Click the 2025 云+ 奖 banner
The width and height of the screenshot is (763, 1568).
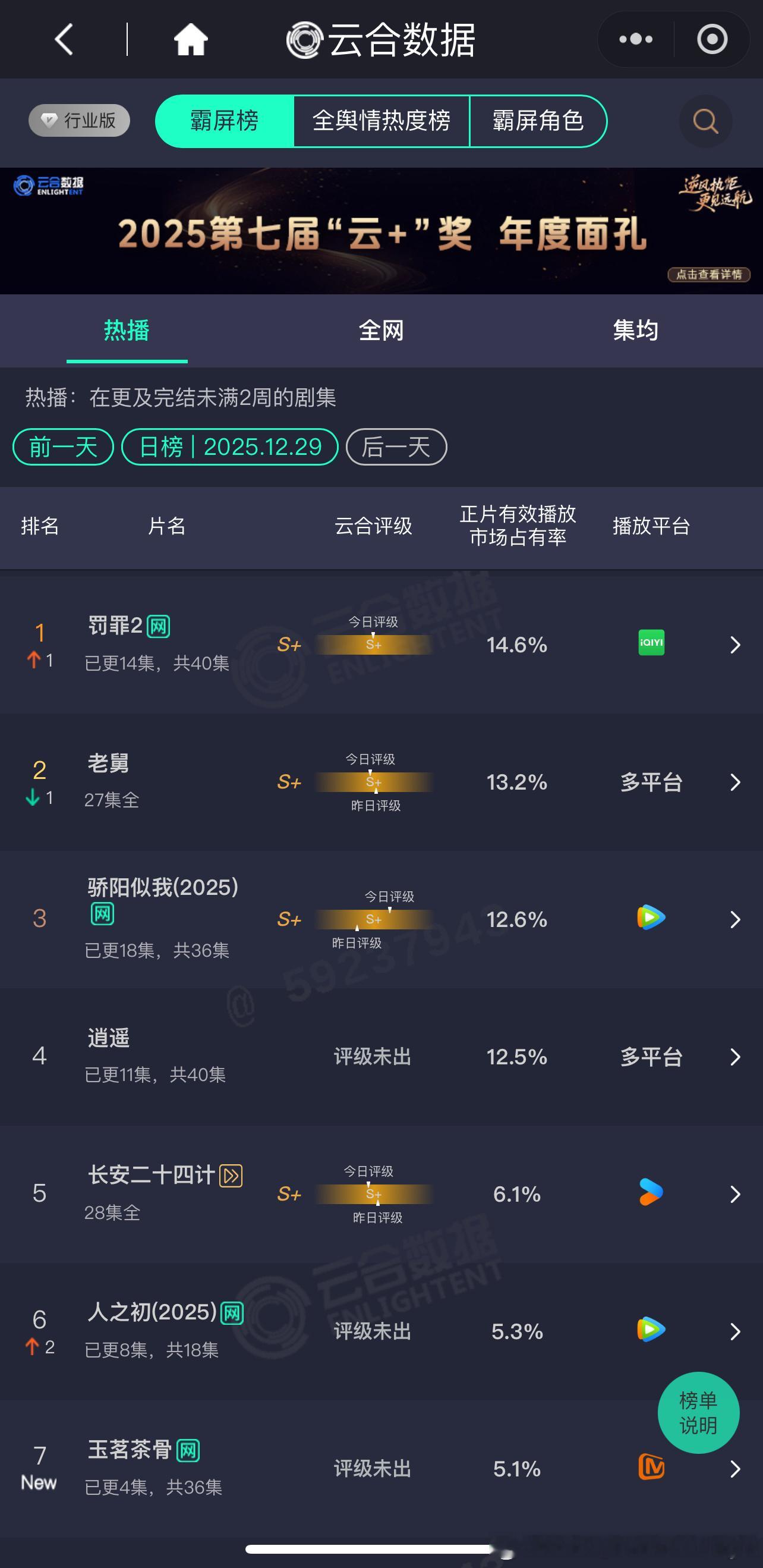pyautogui.click(x=381, y=228)
